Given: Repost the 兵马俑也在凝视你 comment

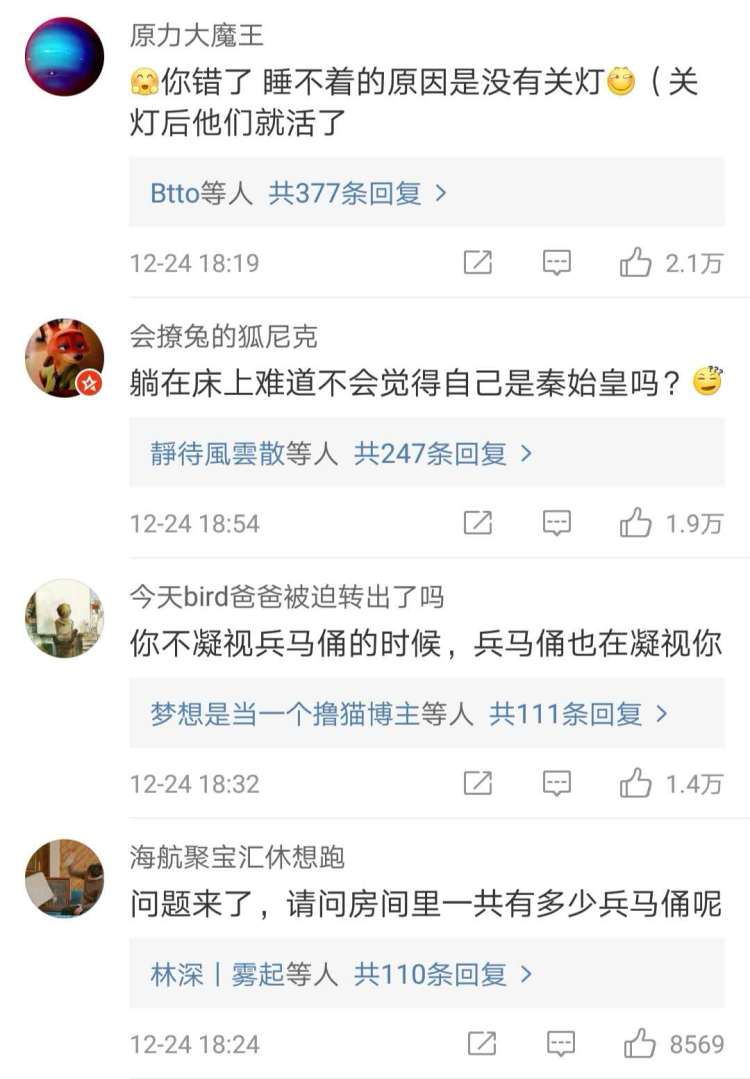Looking at the screenshot, I should click(478, 783).
